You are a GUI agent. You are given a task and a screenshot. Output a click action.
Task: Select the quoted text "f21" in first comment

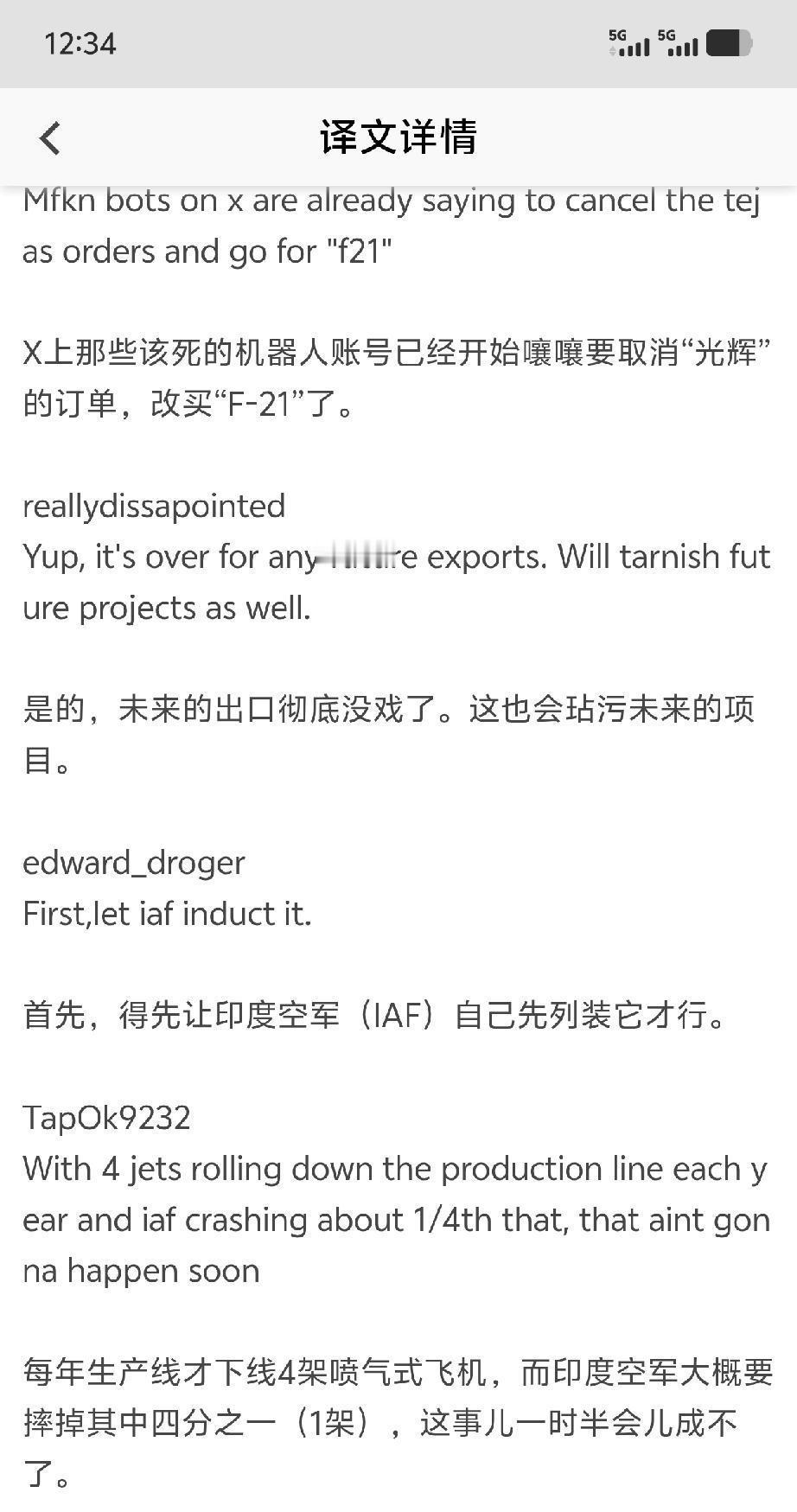[360, 252]
